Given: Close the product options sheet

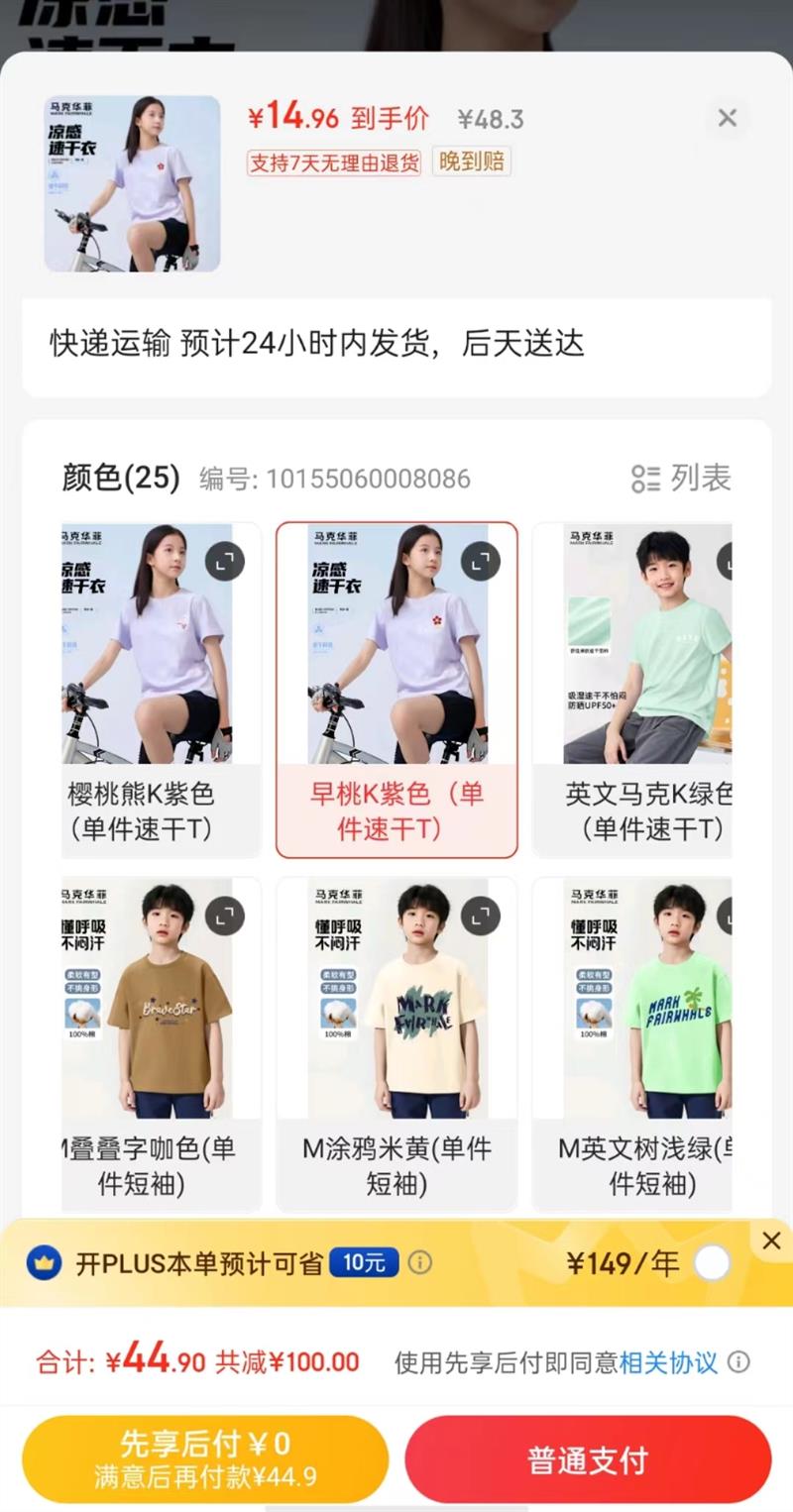Looking at the screenshot, I should click(x=728, y=118).
